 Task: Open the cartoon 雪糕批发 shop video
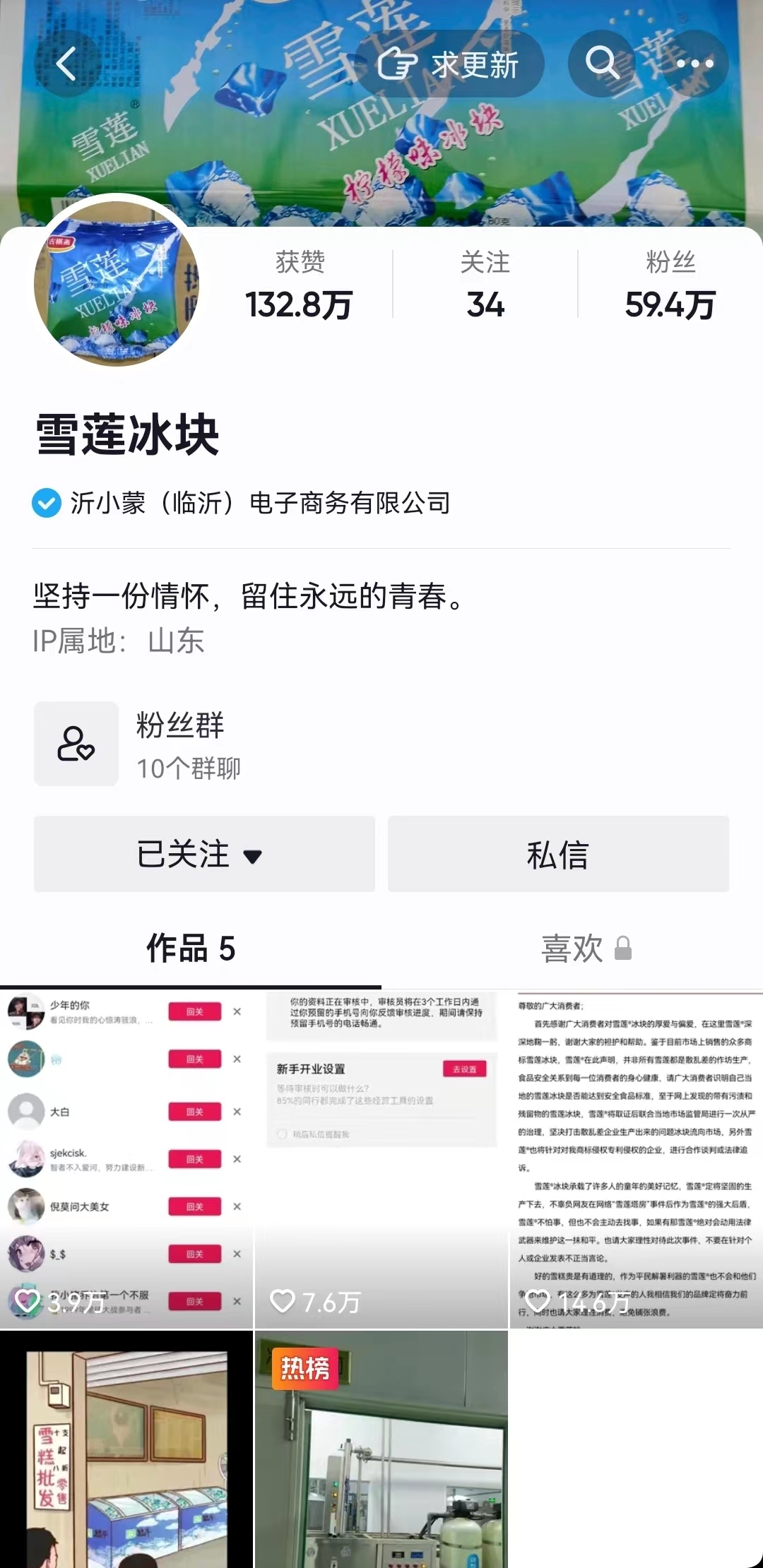tap(126, 1449)
